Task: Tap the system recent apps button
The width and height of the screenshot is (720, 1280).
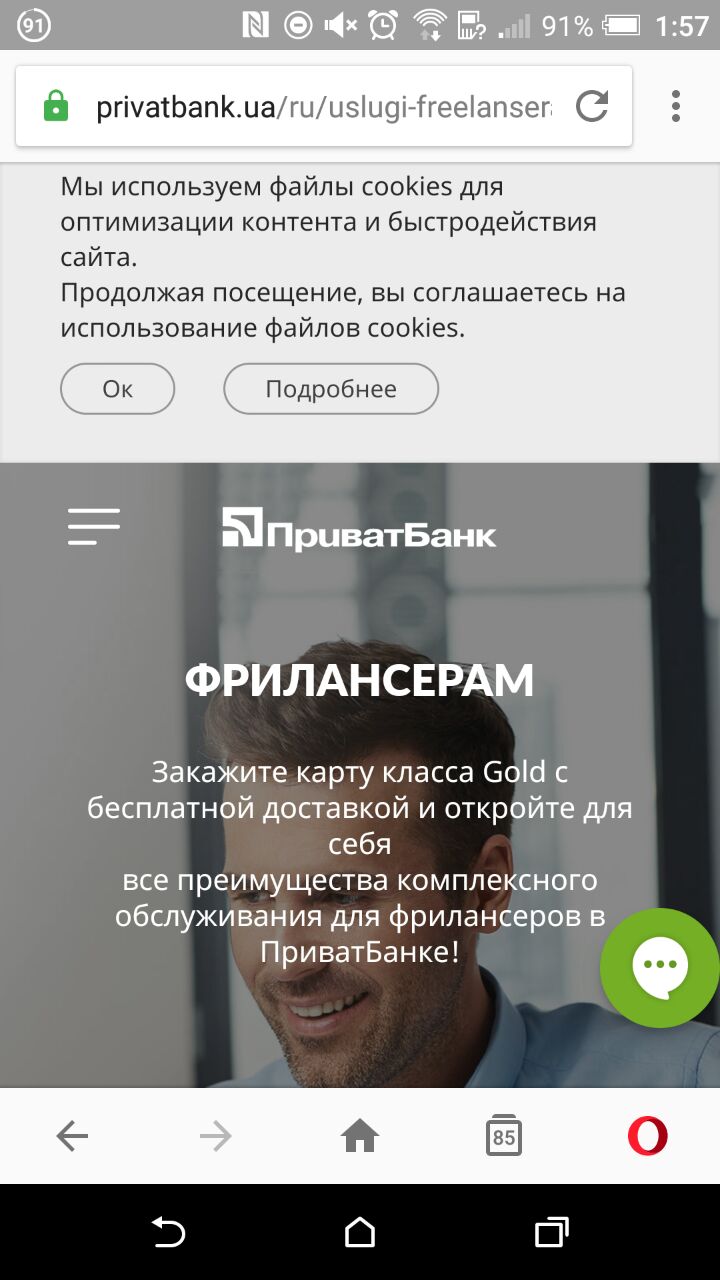Action: point(551,1232)
